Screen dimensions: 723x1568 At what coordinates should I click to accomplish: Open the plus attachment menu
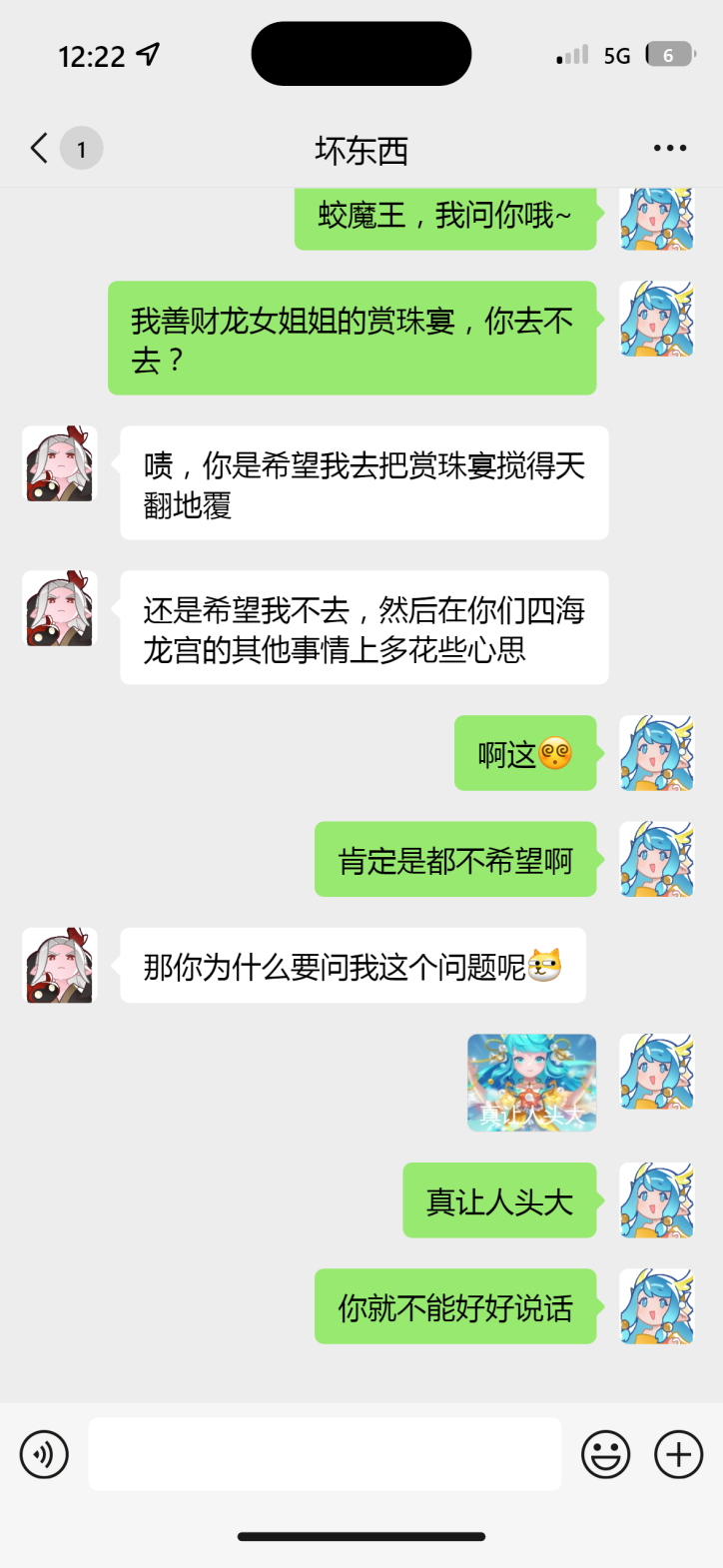[679, 1454]
